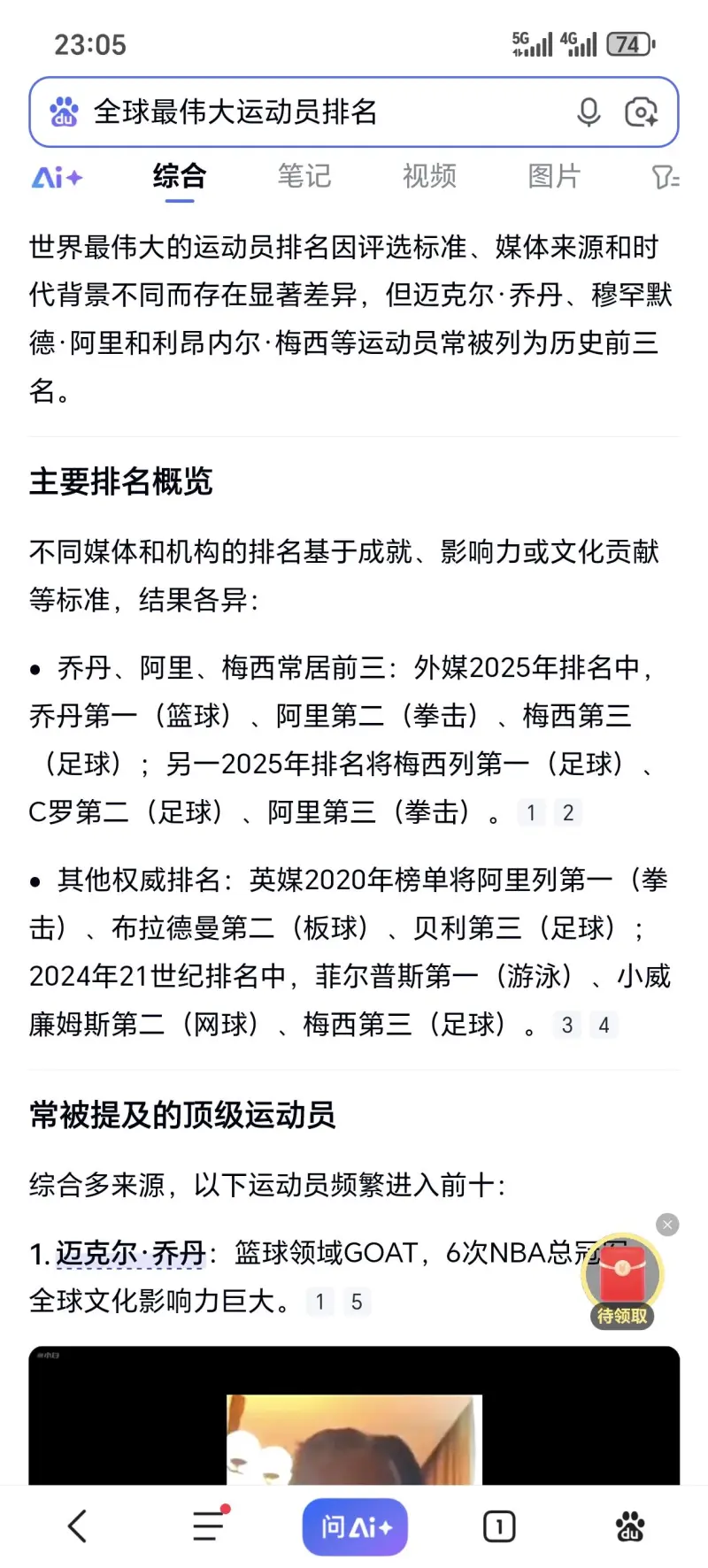Open the 迈克尔·乔丹 underlined link

131,1253
